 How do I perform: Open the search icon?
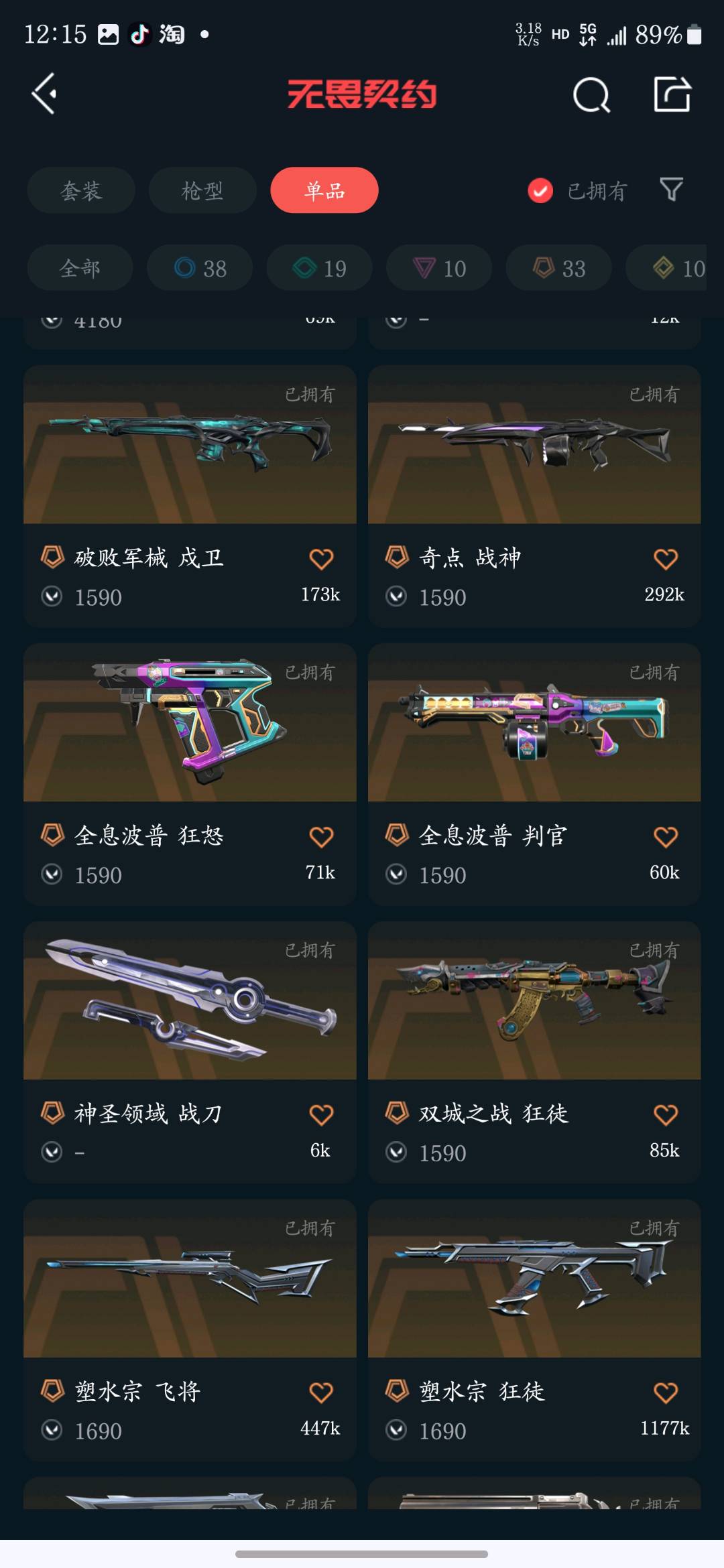click(x=591, y=94)
